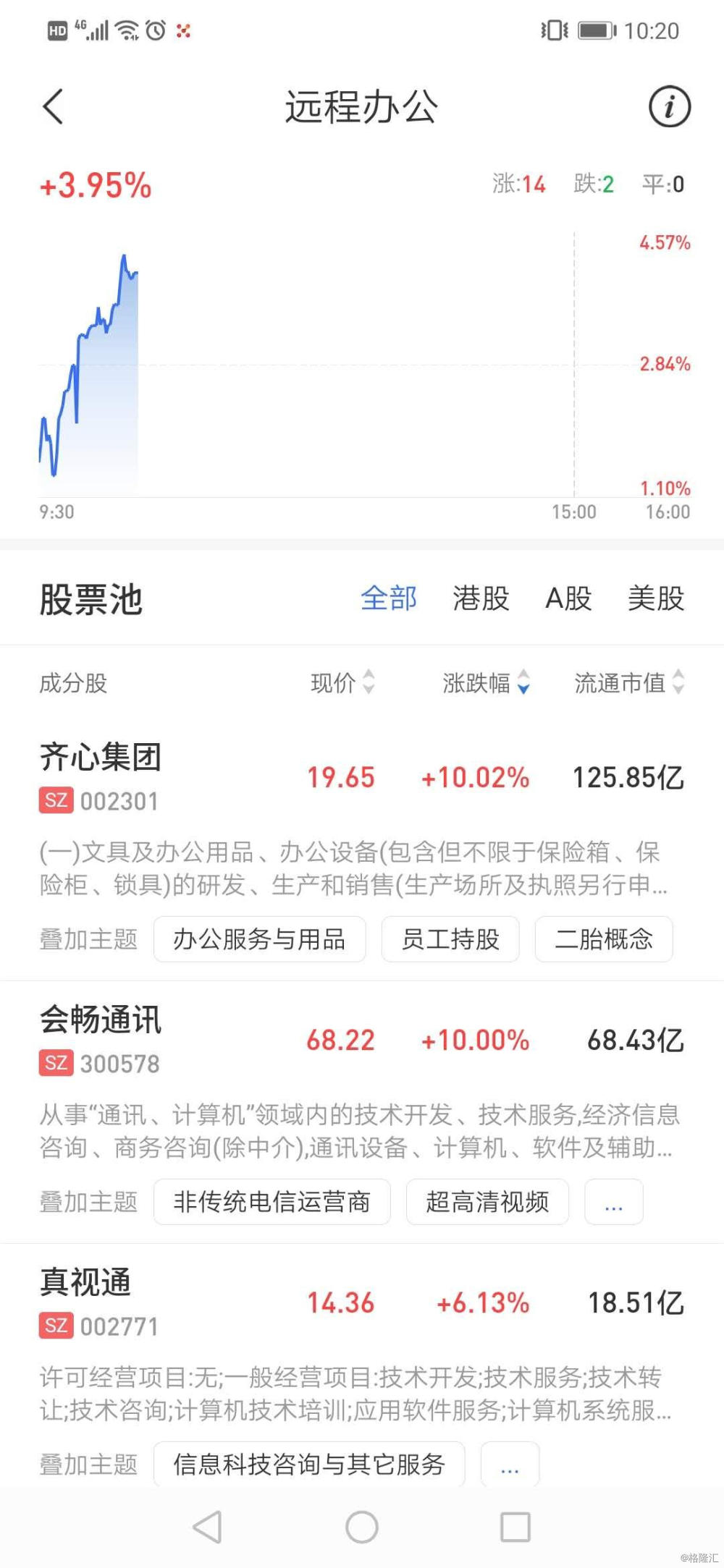Expand more themes for 会畅通讯

[x=614, y=1202]
